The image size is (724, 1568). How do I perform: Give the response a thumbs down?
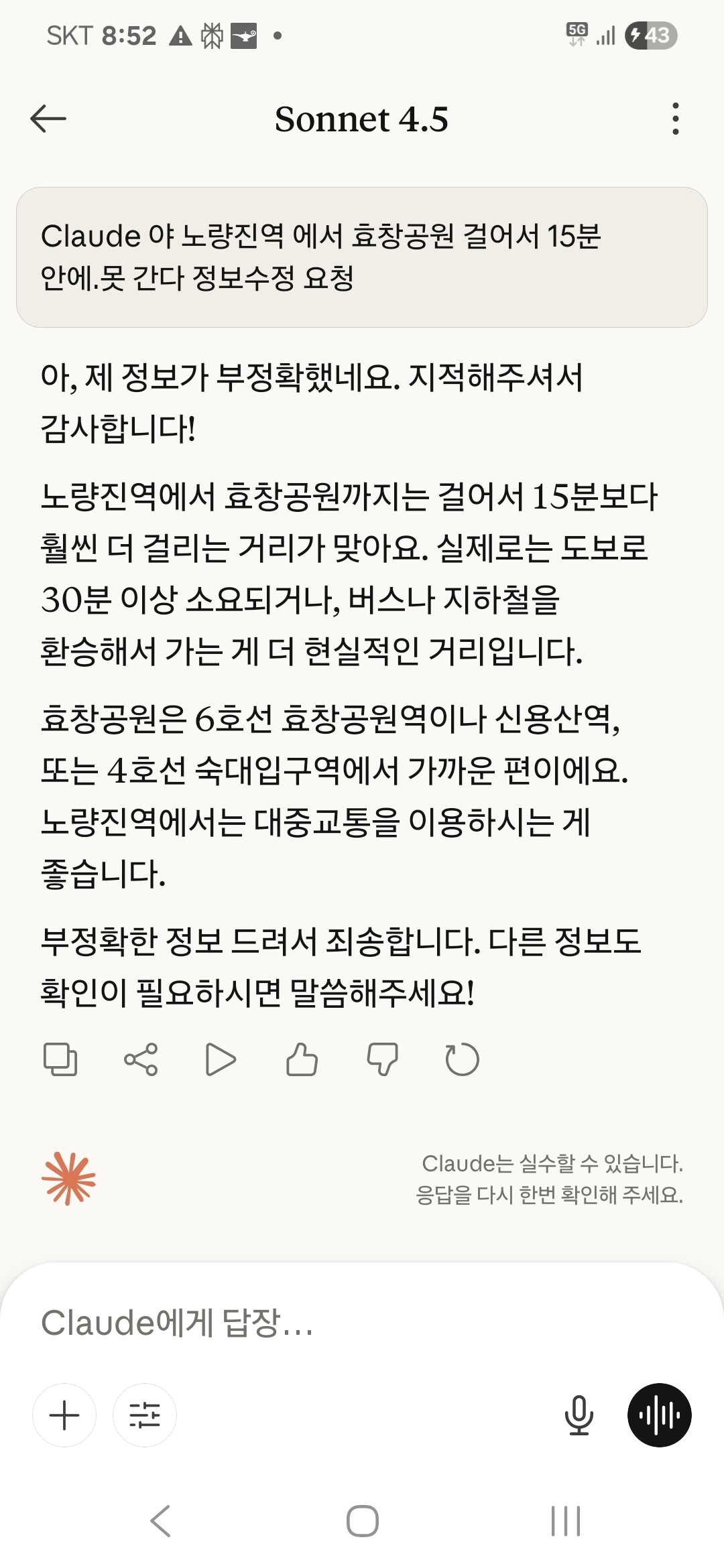382,1059
